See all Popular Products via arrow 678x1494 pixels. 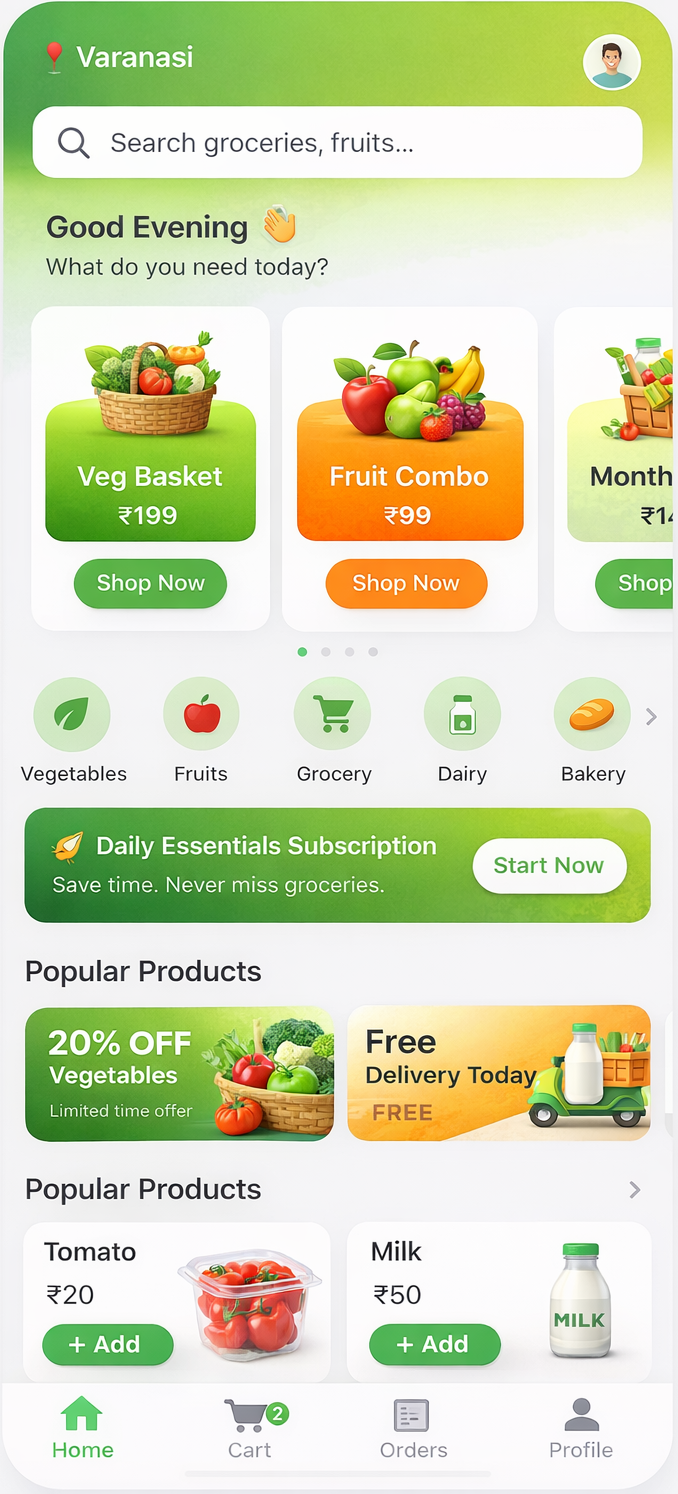(x=635, y=1190)
